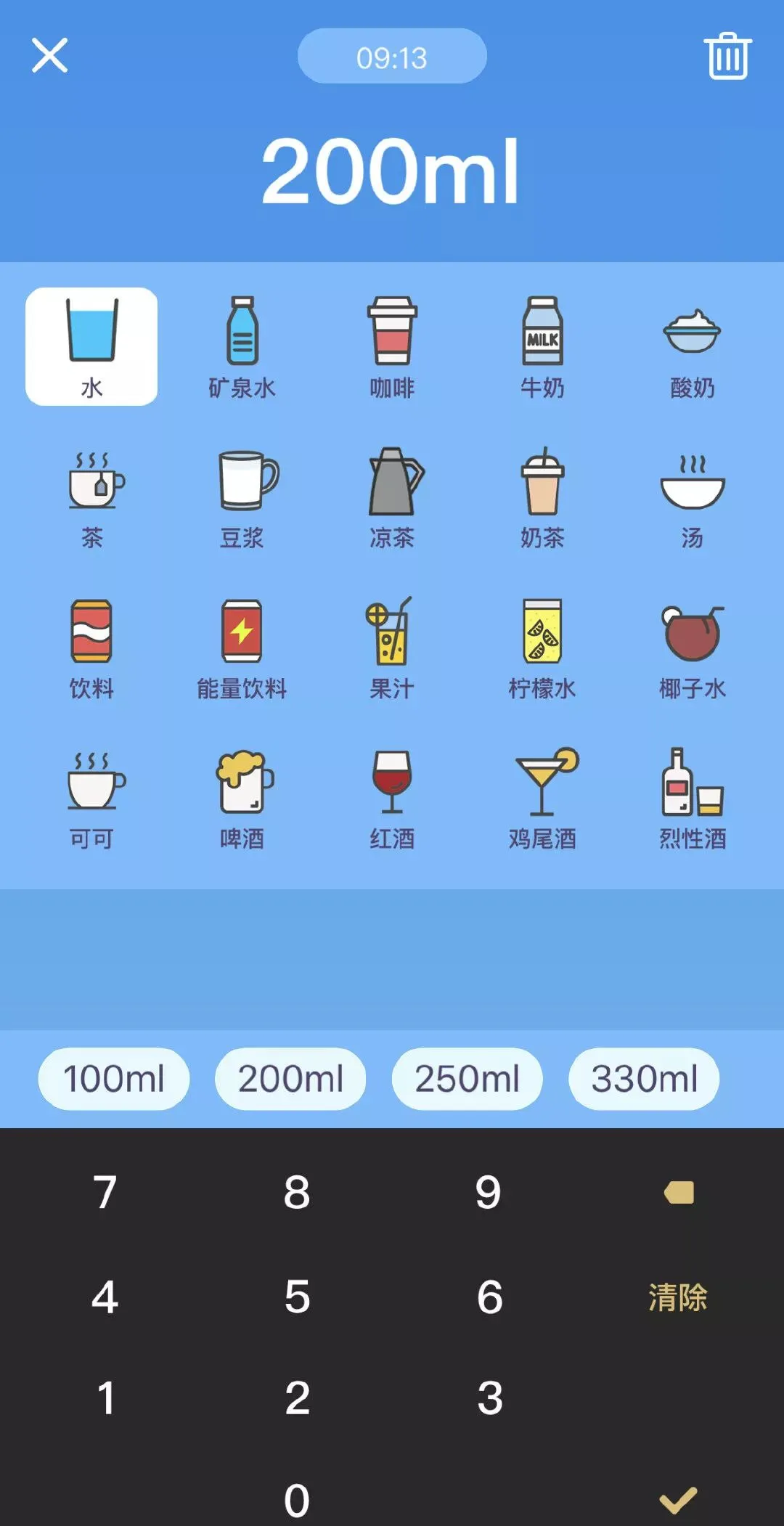Image resolution: width=784 pixels, height=1526 pixels.
Task: Select 椰子水 option
Action: 693,648
